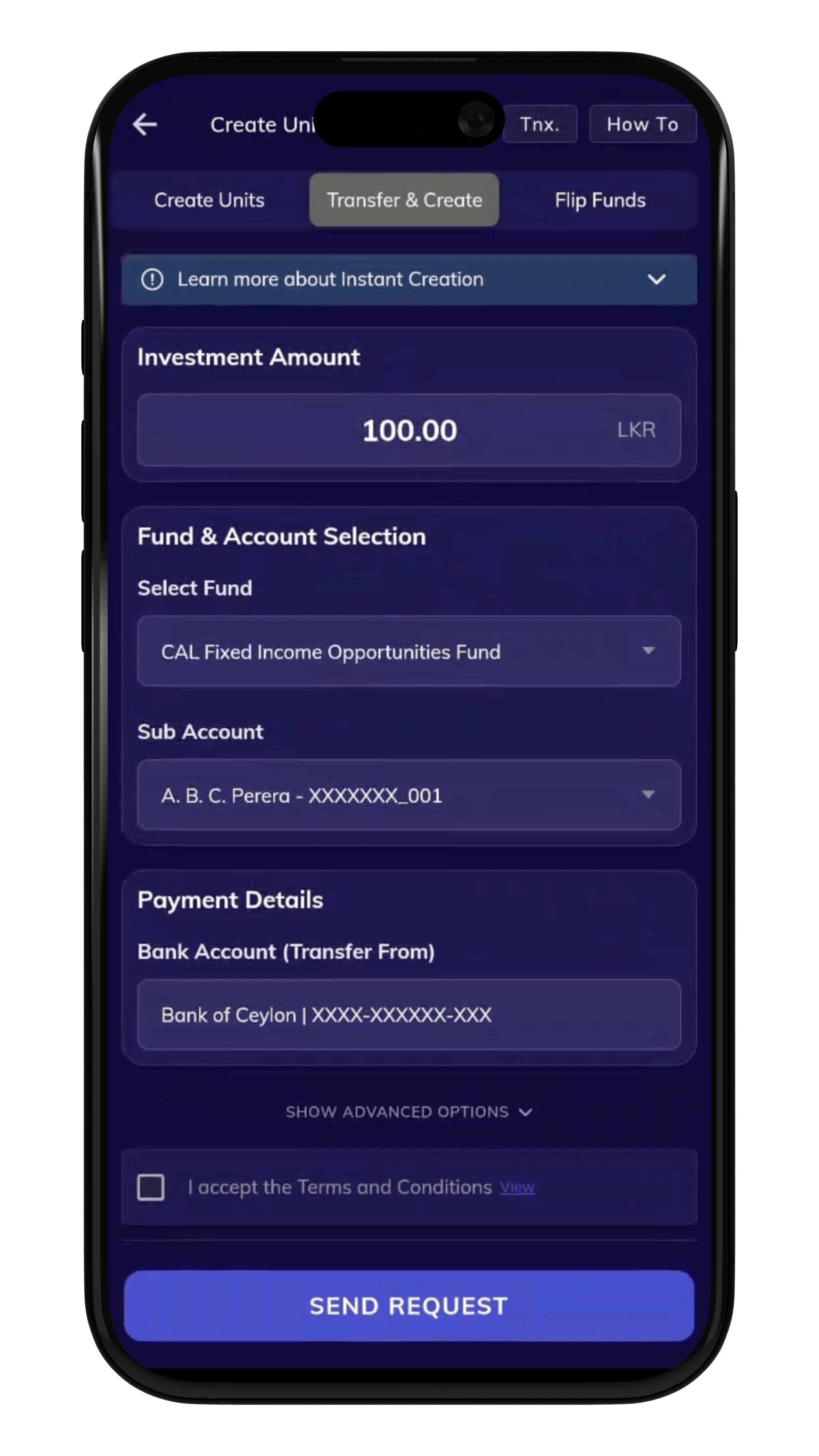This screenshot has height=1456, width=819.
Task: Switch to the Create Units tab
Action: tap(209, 200)
